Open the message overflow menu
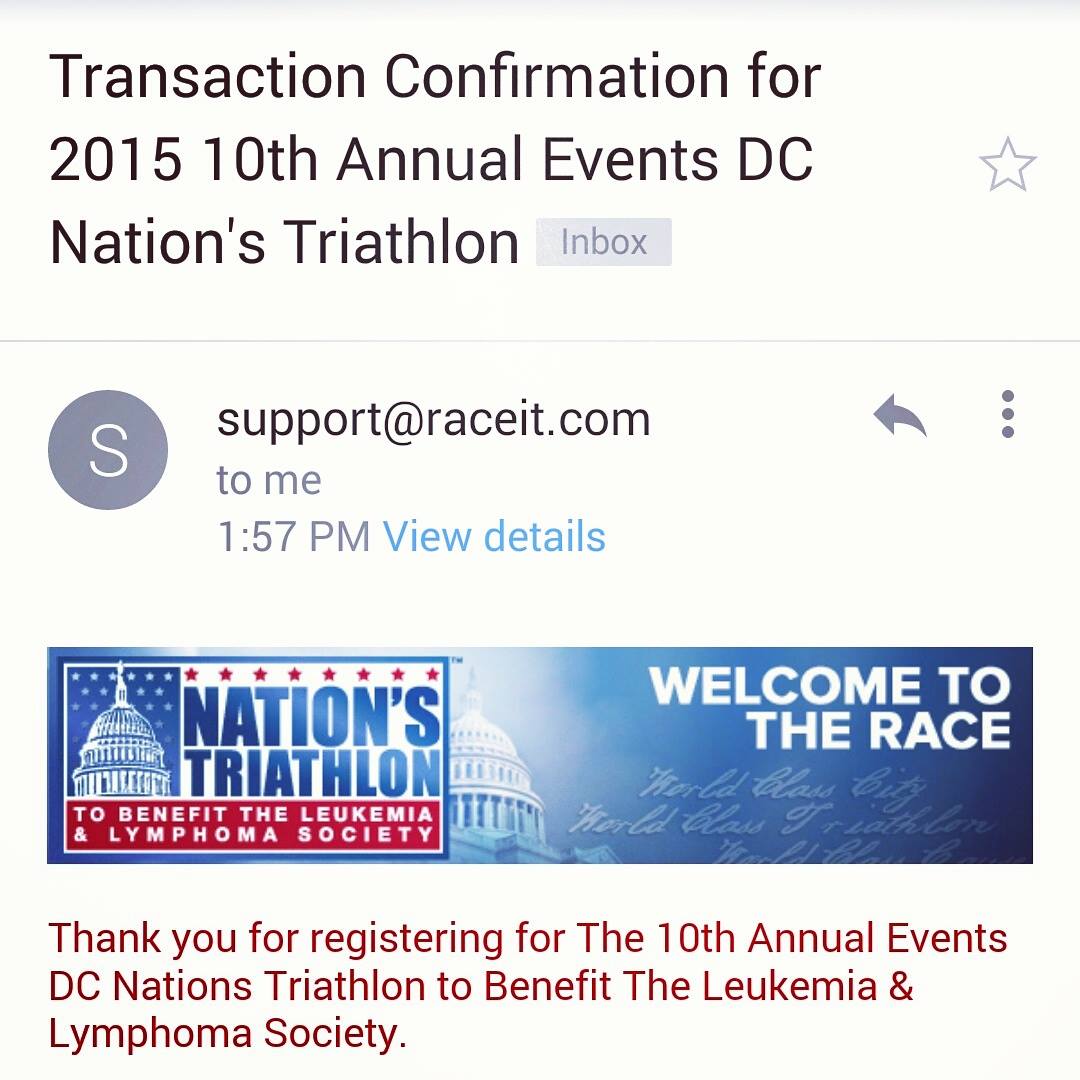This screenshot has width=1080, height=1080. point(1007,414)
